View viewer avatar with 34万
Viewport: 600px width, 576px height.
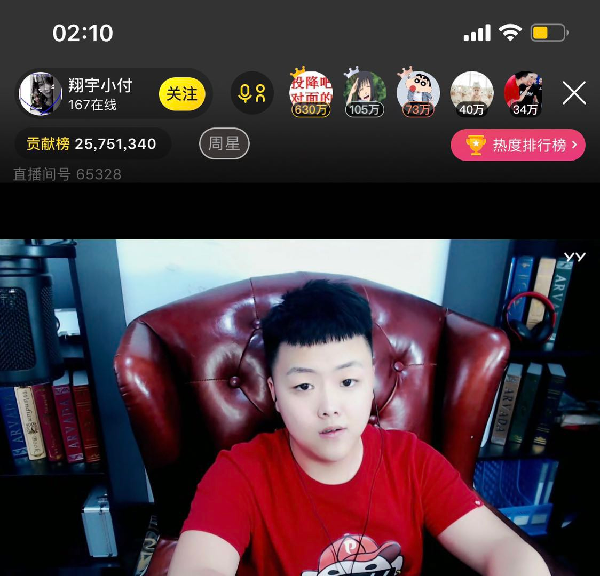pyautogui.click(x=524, y=92)
